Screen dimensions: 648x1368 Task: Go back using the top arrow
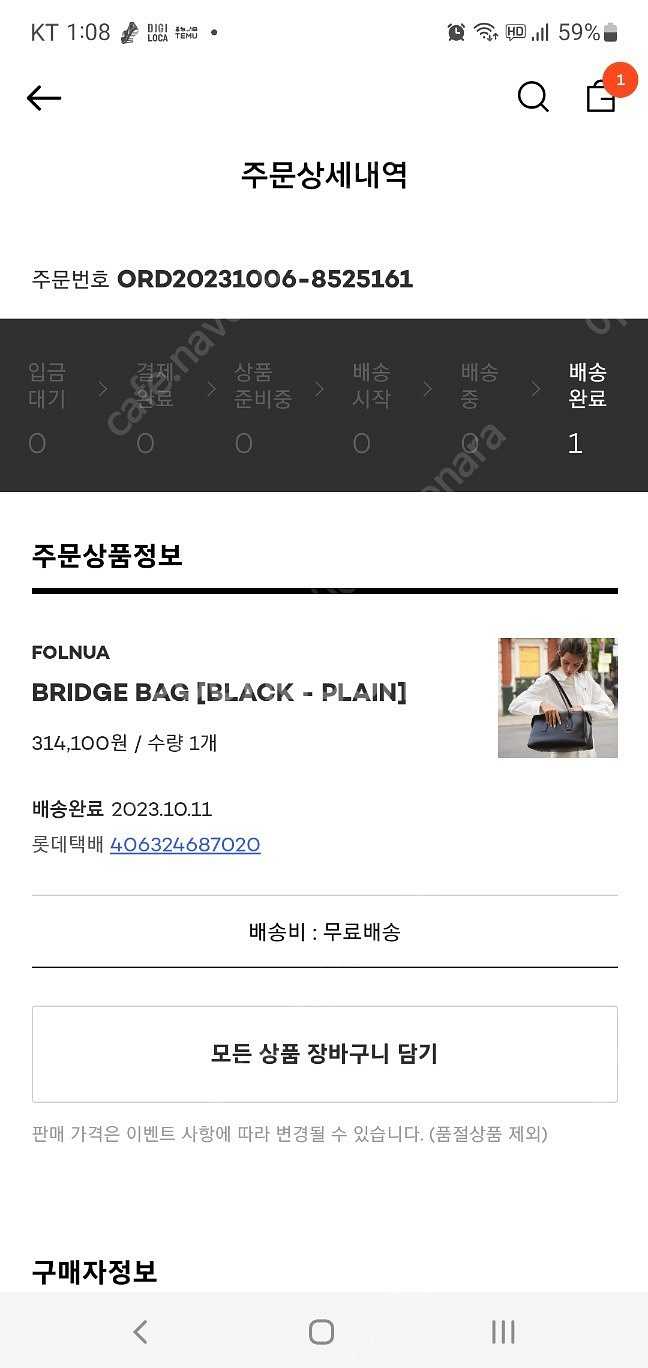44,98
